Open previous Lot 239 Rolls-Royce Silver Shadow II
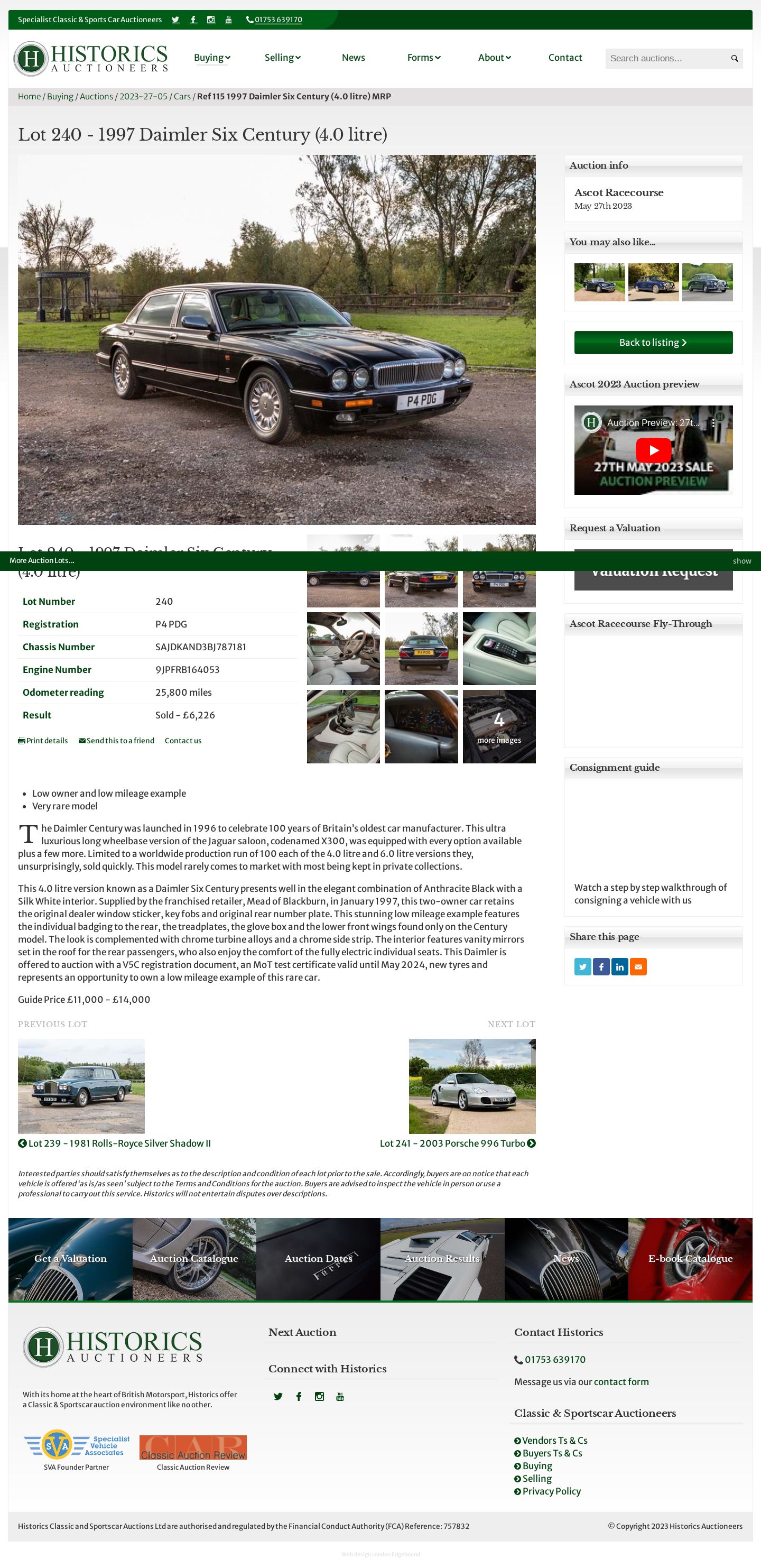Screen dimensions: 761x1568 point(114,1143)
